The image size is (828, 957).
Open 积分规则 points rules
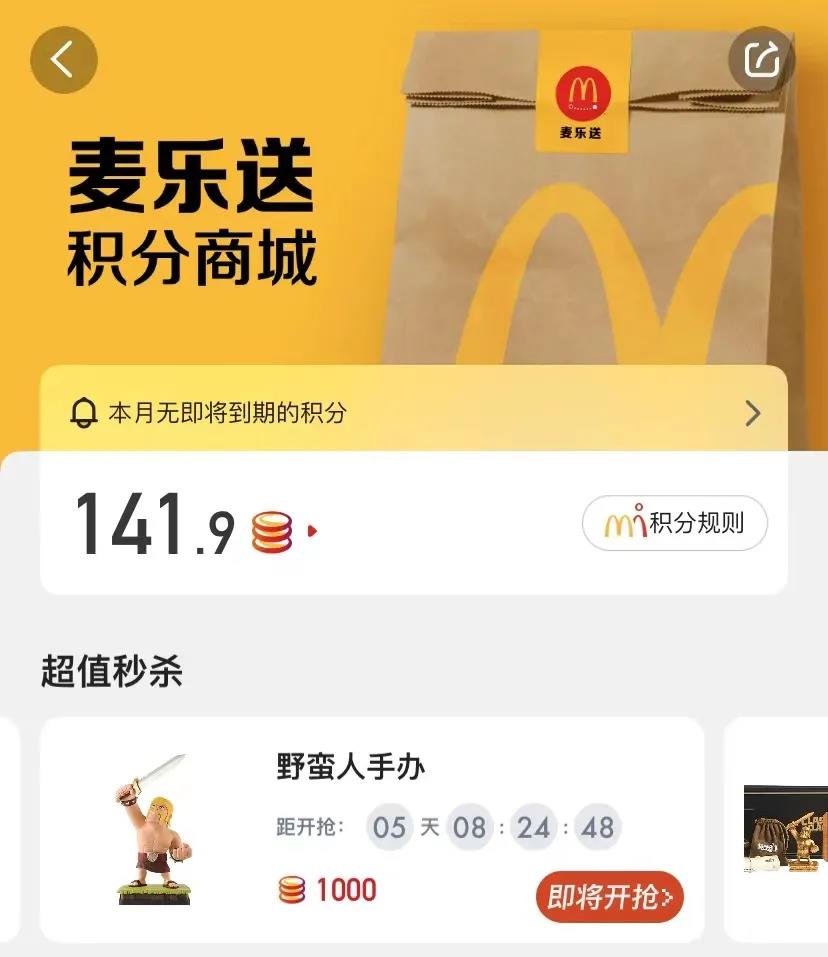click(x=675, y=523)
